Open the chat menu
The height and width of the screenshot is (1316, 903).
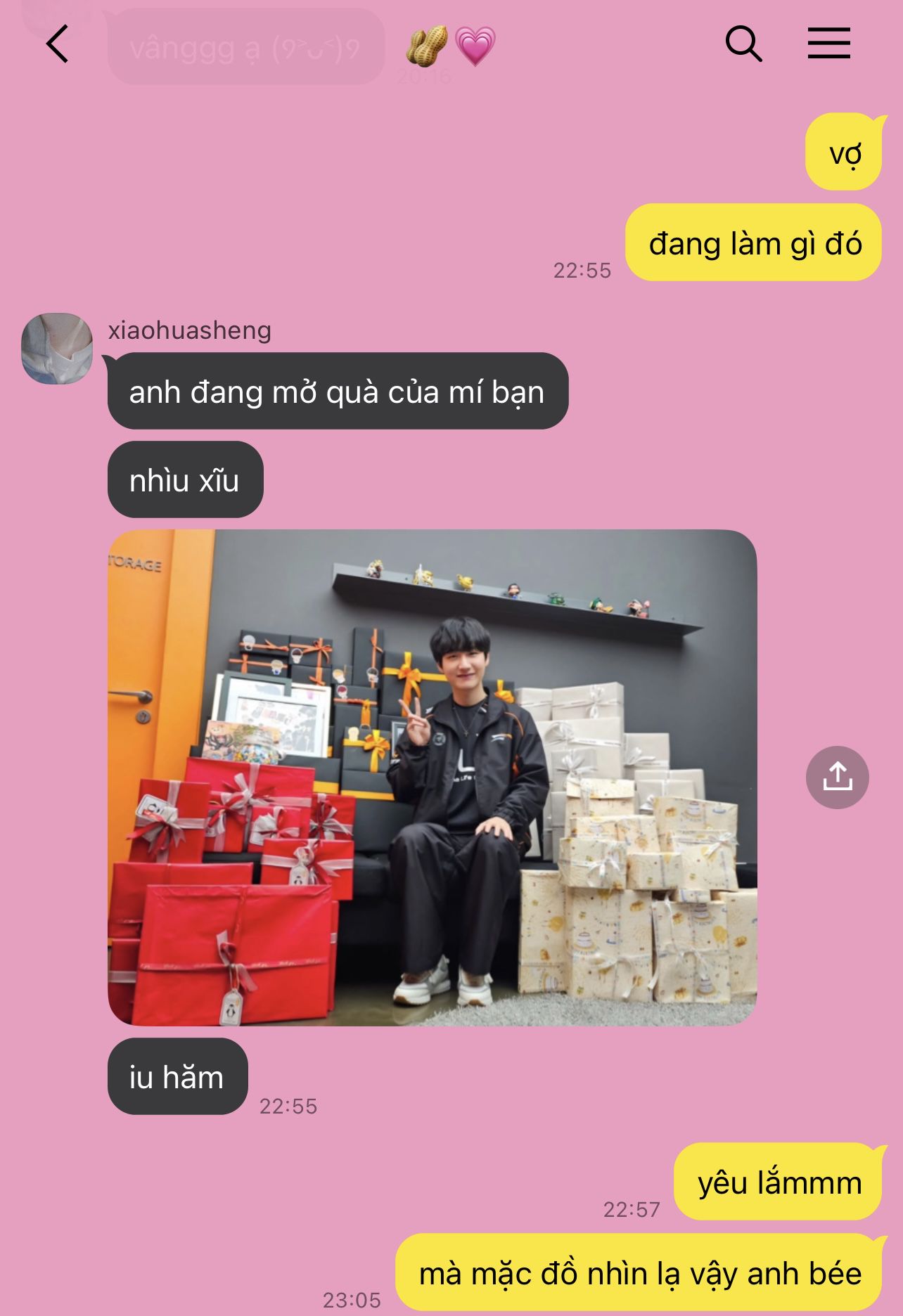[x=828, y=44]
